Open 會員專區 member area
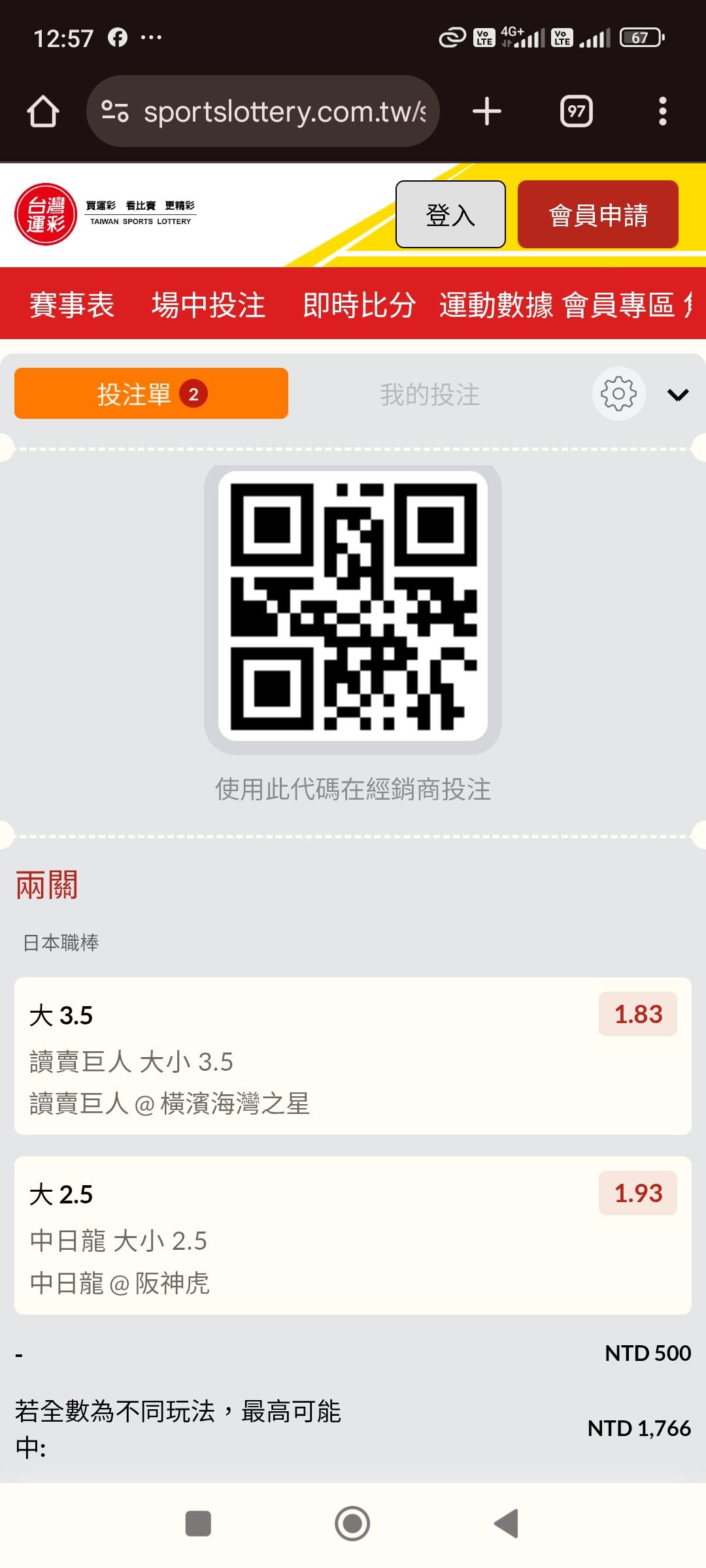The width and height of the screenshot is (706, 1568). (618, 304)
